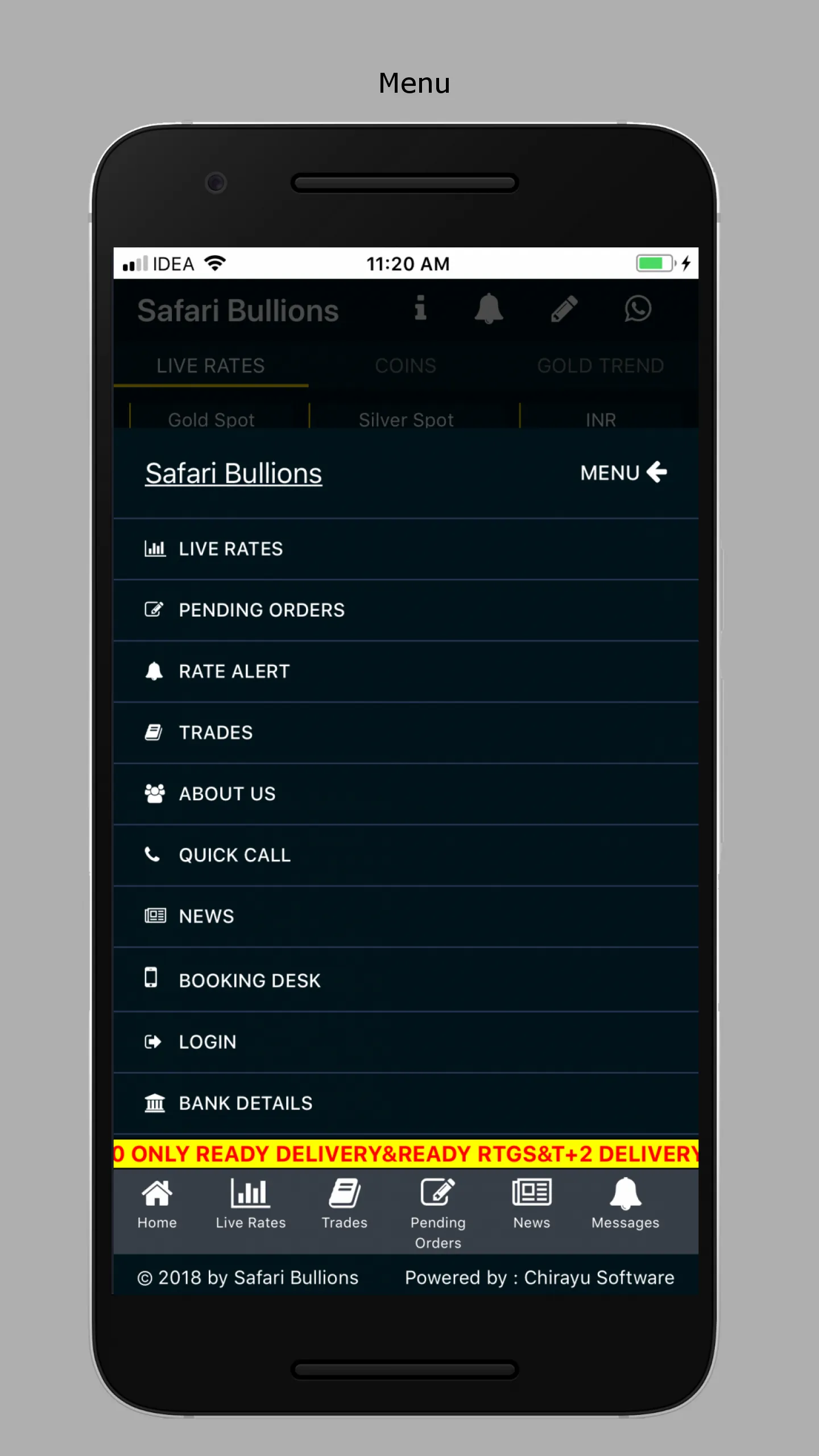Viewport: 819px width, 1456px height.
Task: Open the LOGIN menu item
Action: click(x=208, y=1041)
